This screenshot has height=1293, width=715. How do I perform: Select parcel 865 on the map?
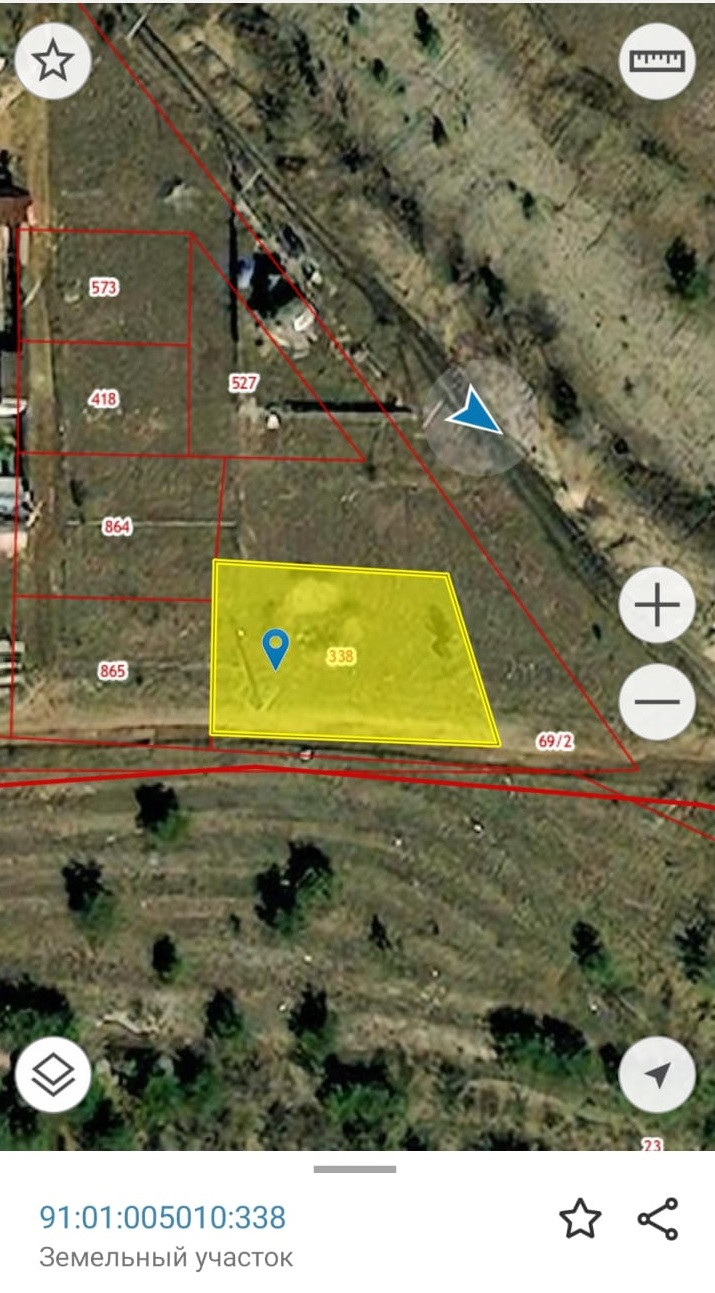(x=113, y=670)
